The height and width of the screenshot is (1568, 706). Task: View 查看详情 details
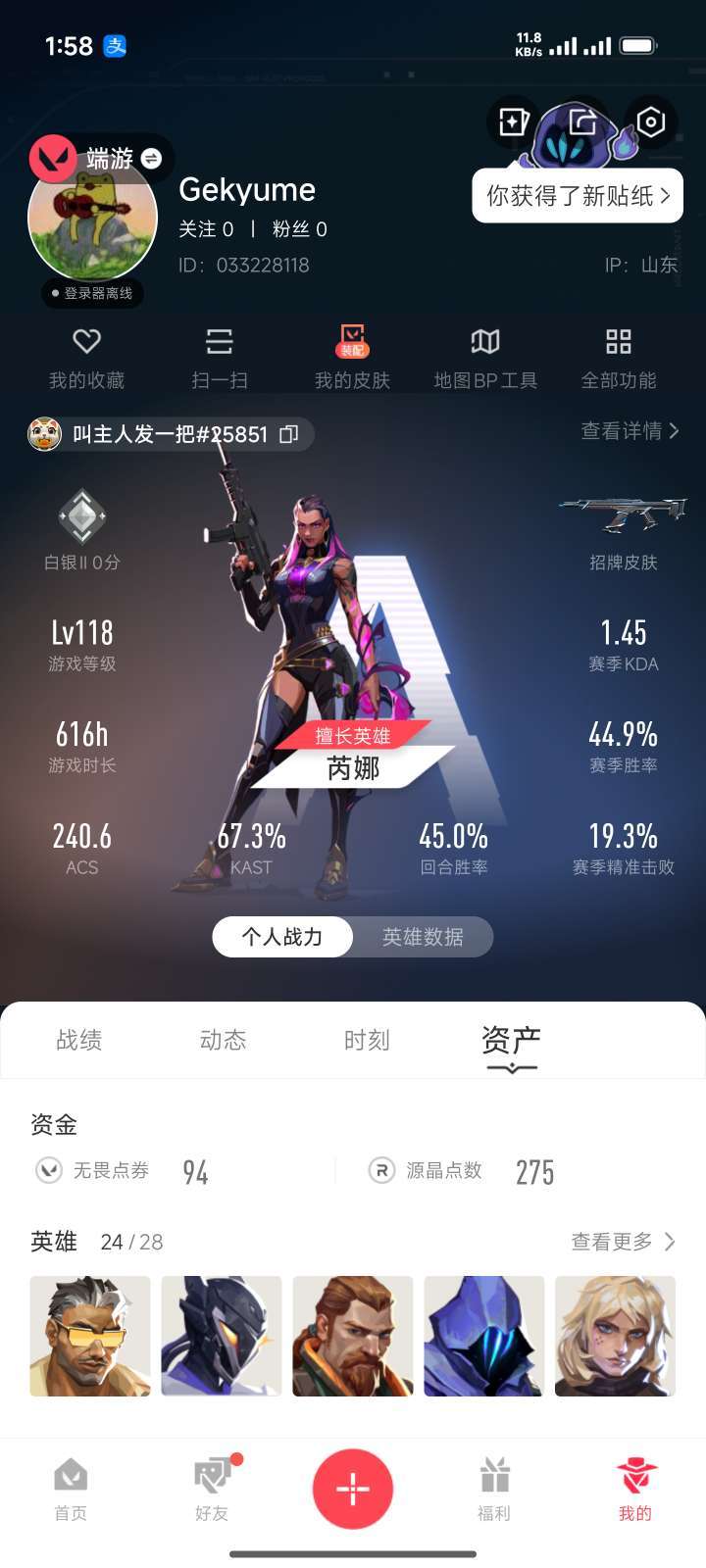coord(630,431)
